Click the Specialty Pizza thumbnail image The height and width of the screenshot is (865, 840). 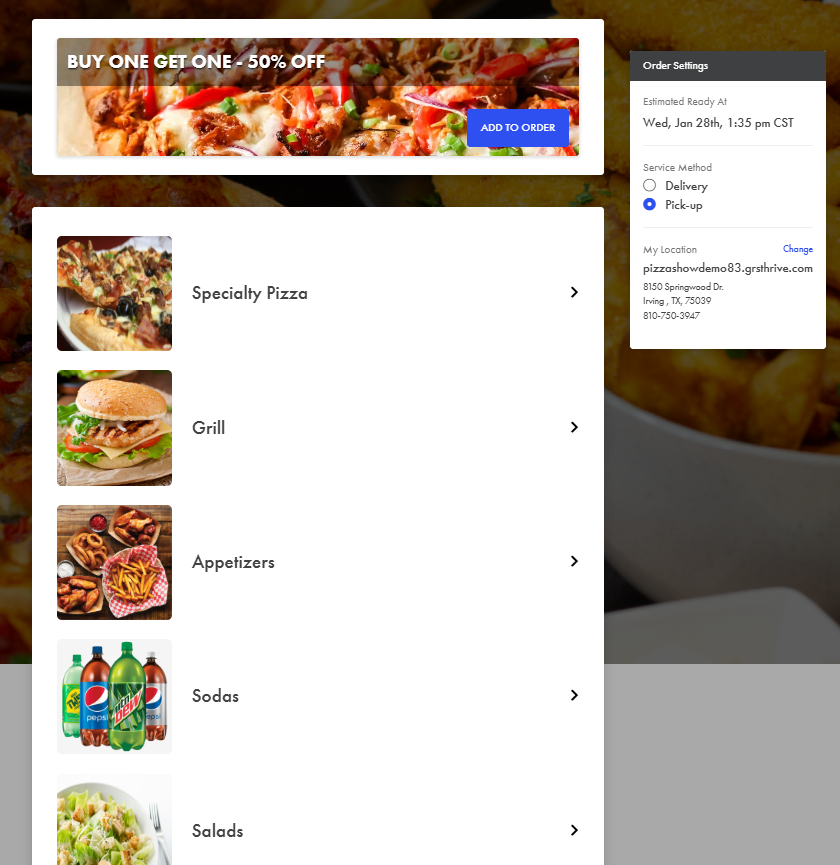(114, 293)
